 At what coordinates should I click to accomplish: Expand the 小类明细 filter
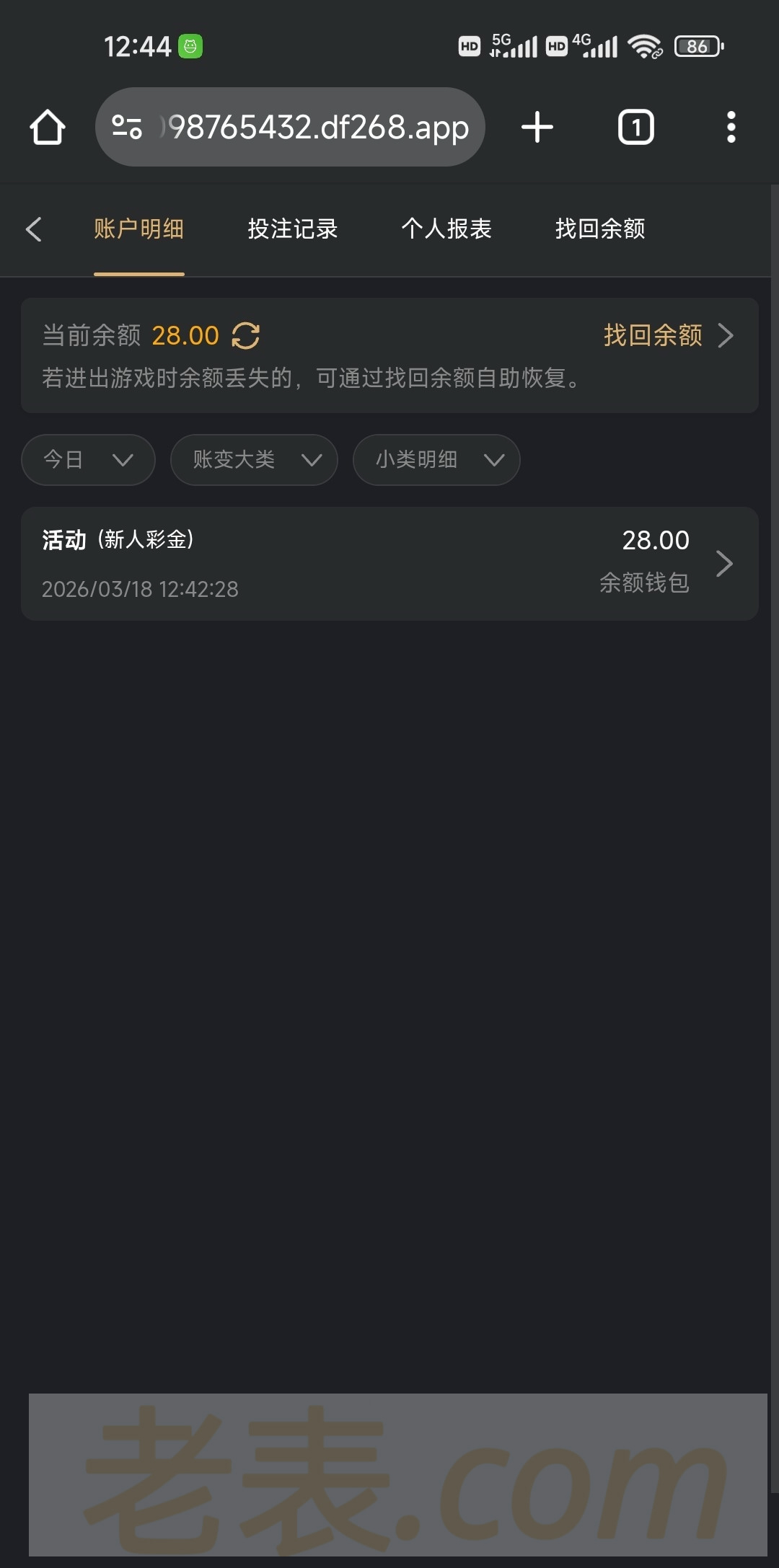tap(436, 460)
